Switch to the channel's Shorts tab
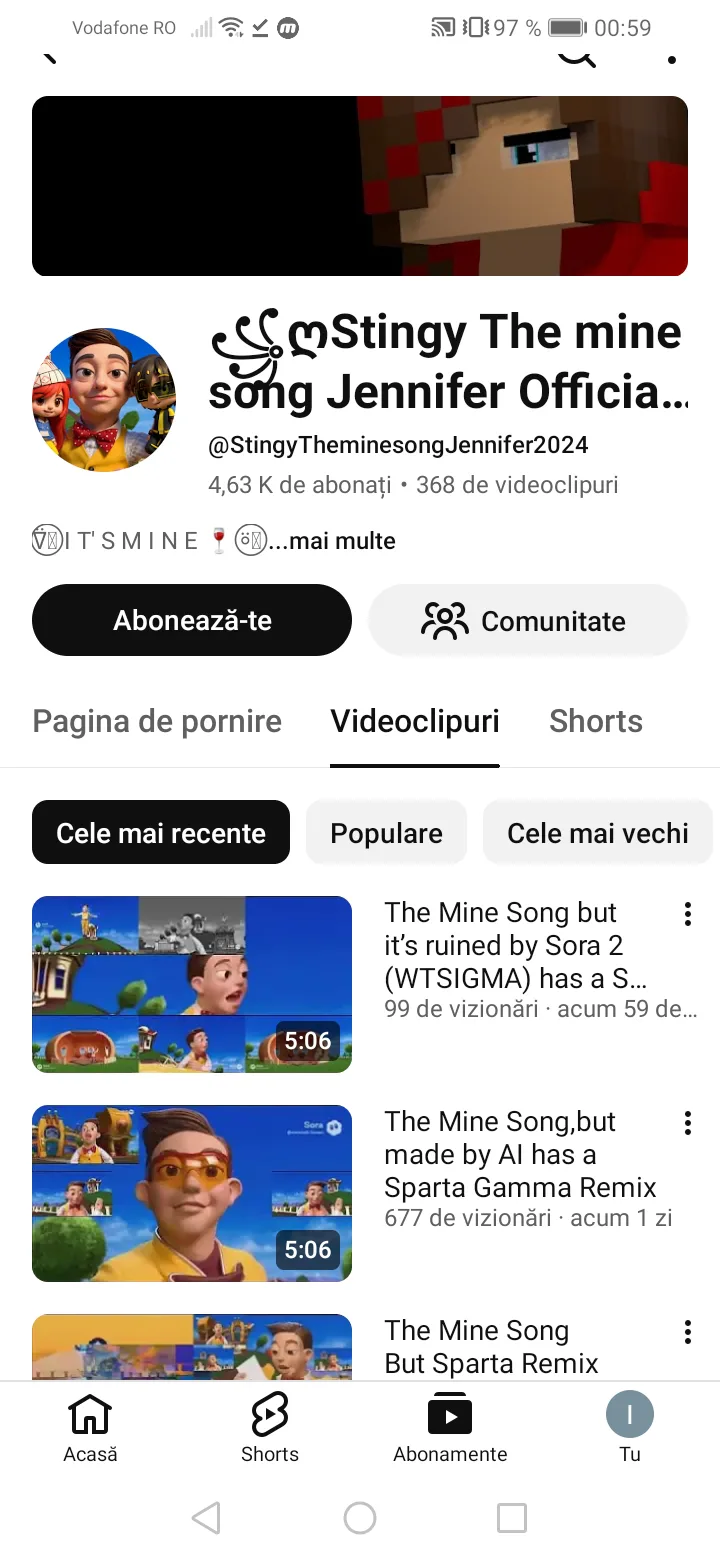Image resolution: width=720 pixels, height=1560 pixels. [596, 722]
